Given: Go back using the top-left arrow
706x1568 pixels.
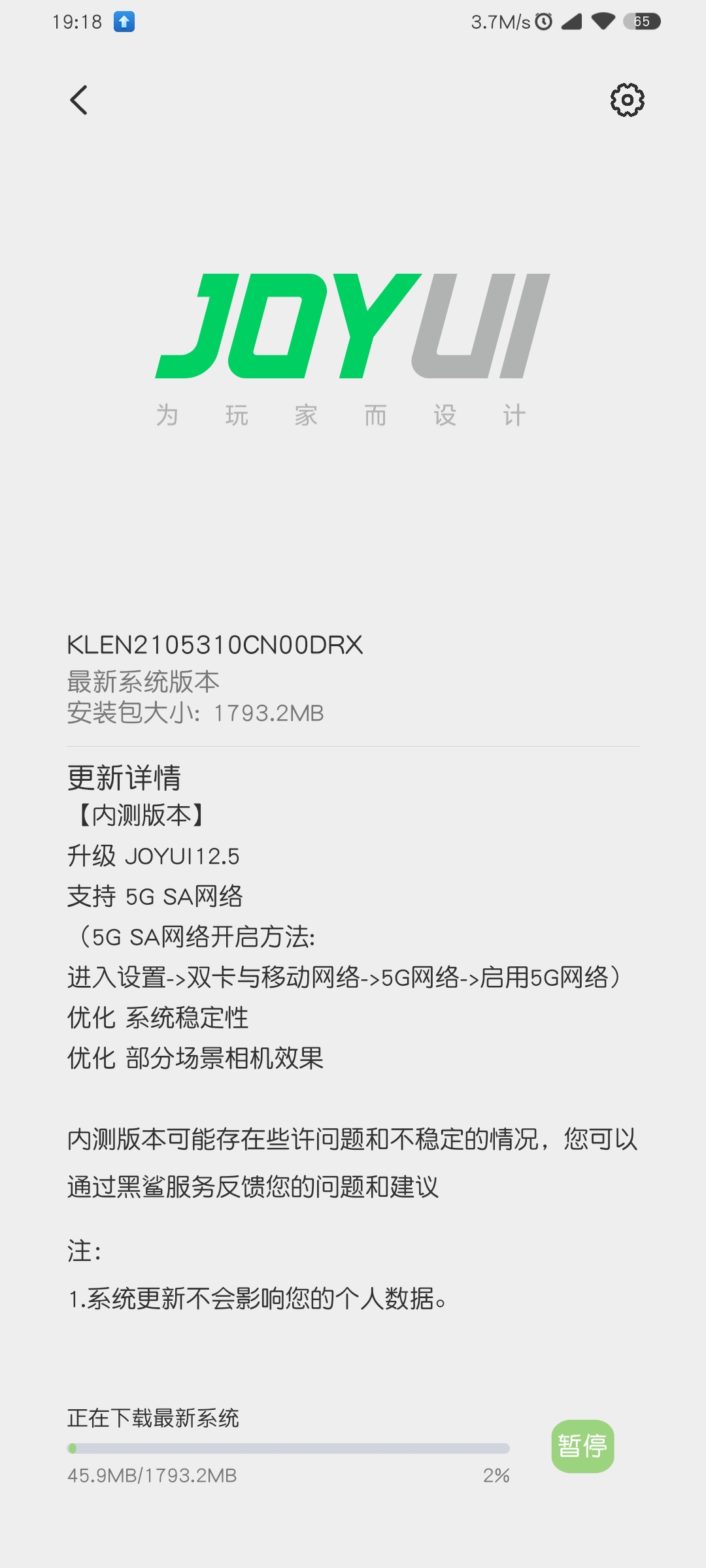Looking at the screenshot, I should click(x=78, y=100).
